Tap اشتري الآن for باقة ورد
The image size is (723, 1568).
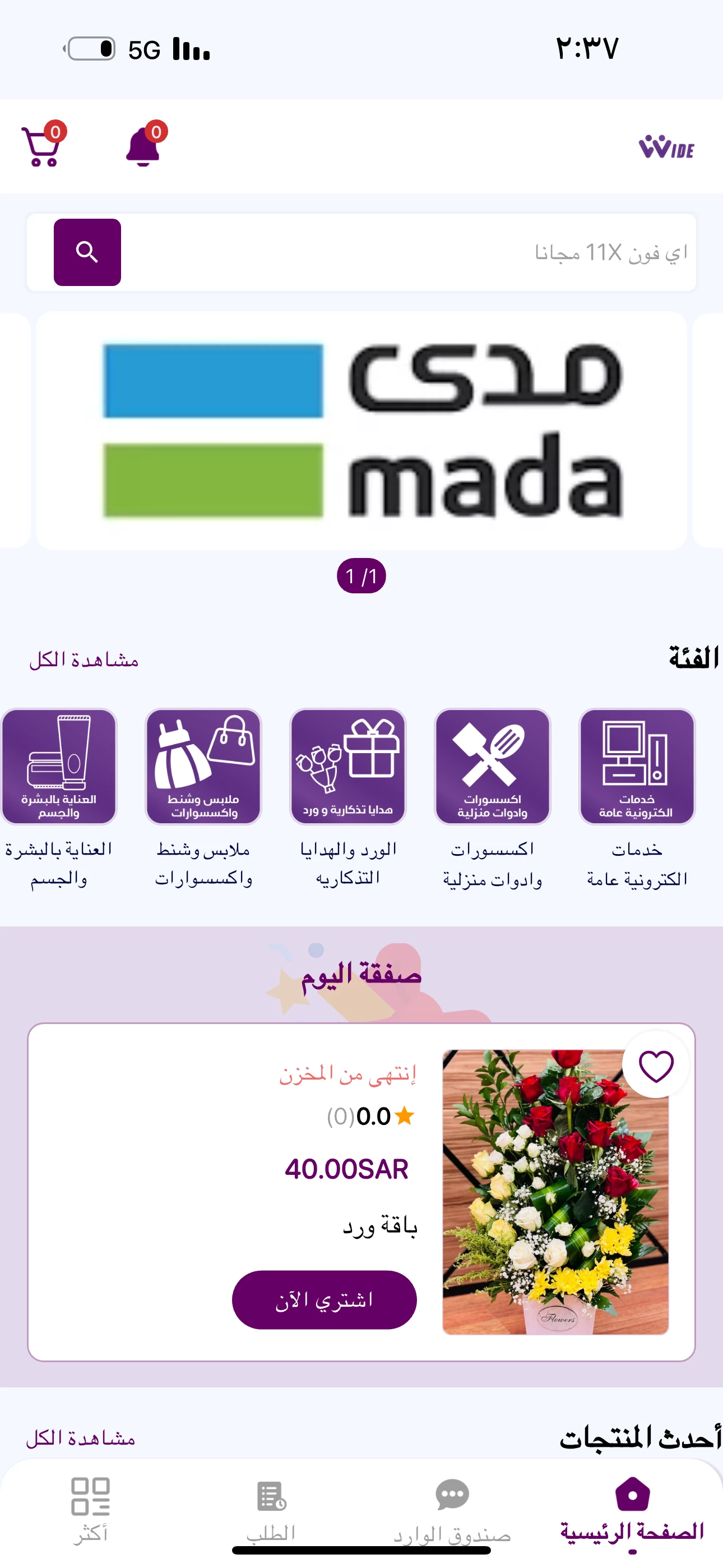[324, 1299]
